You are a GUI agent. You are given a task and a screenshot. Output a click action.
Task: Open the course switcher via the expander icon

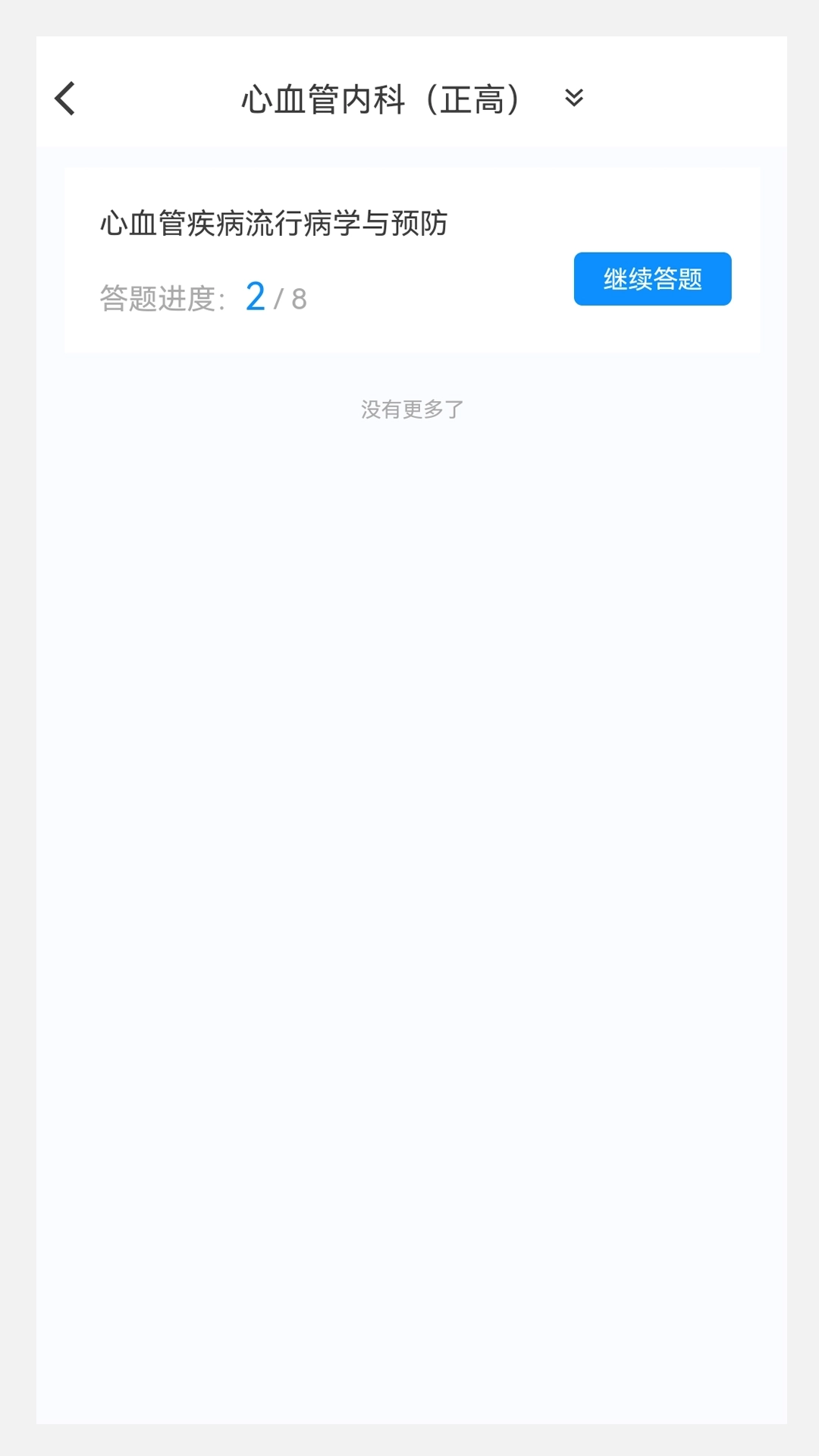pyautogui.click(x=575, y=99)
